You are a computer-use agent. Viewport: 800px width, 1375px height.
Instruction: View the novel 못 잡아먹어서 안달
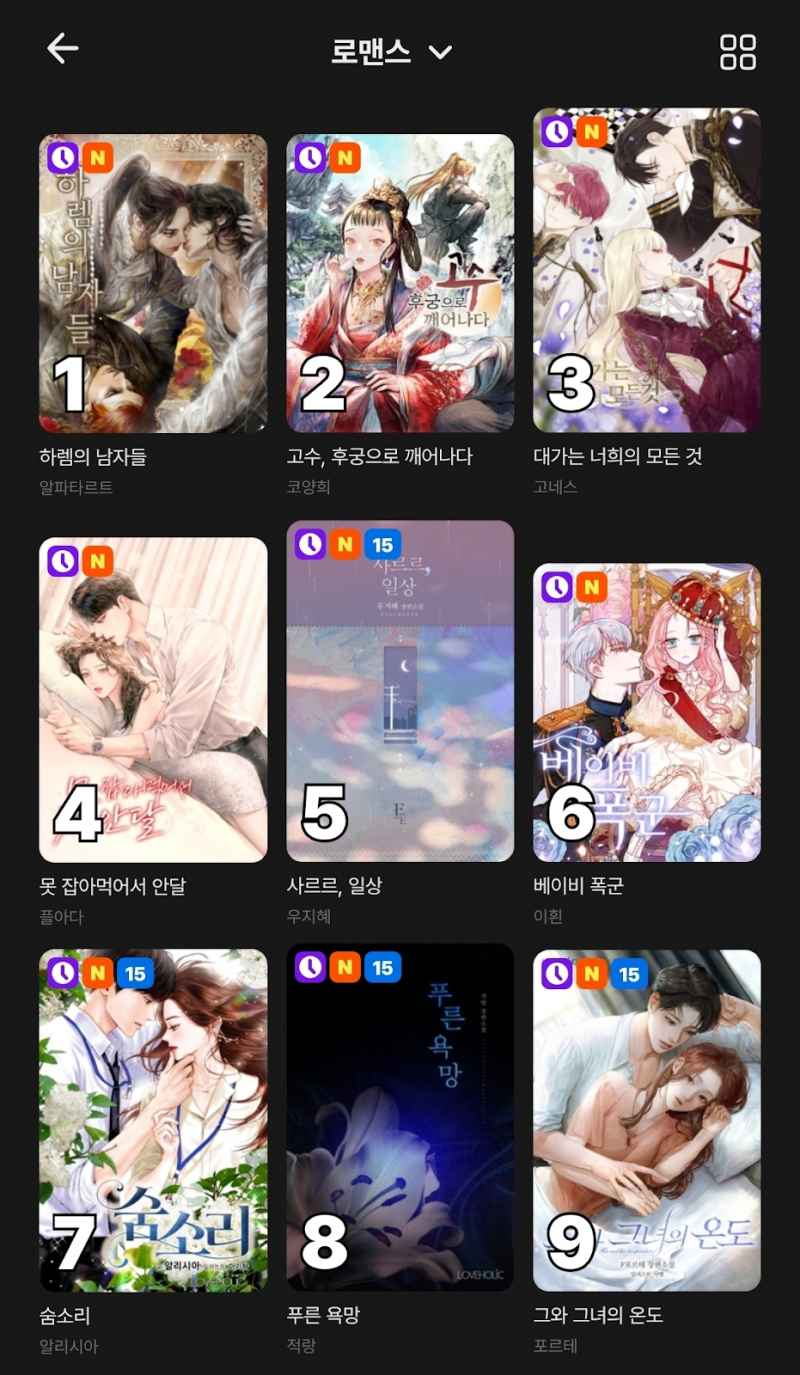coord(153,699)
